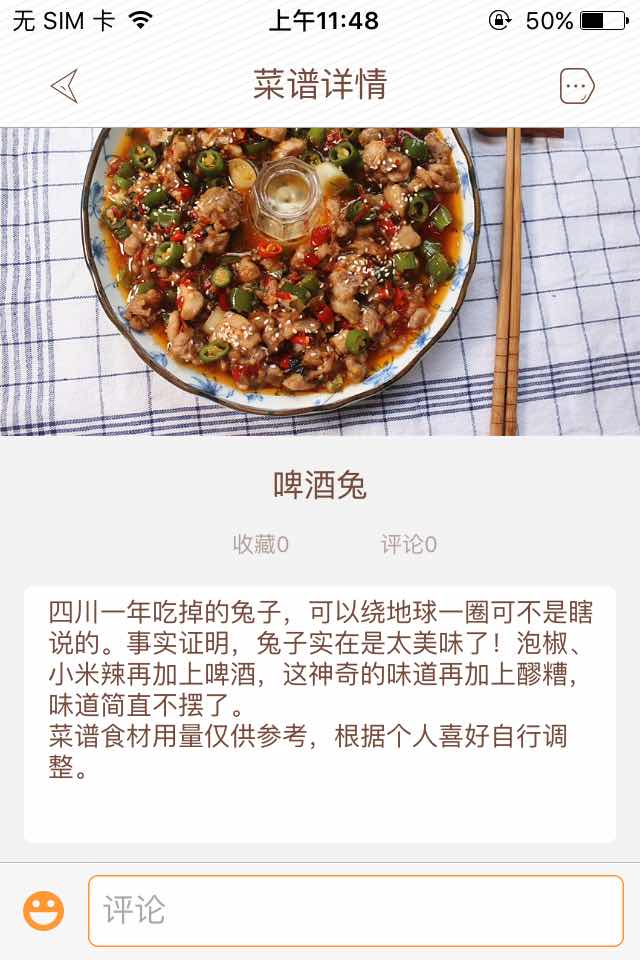
Task: Tap 收藏0 to bookmark the recipe
Action: pyautogui.click(x=261, y=544)
